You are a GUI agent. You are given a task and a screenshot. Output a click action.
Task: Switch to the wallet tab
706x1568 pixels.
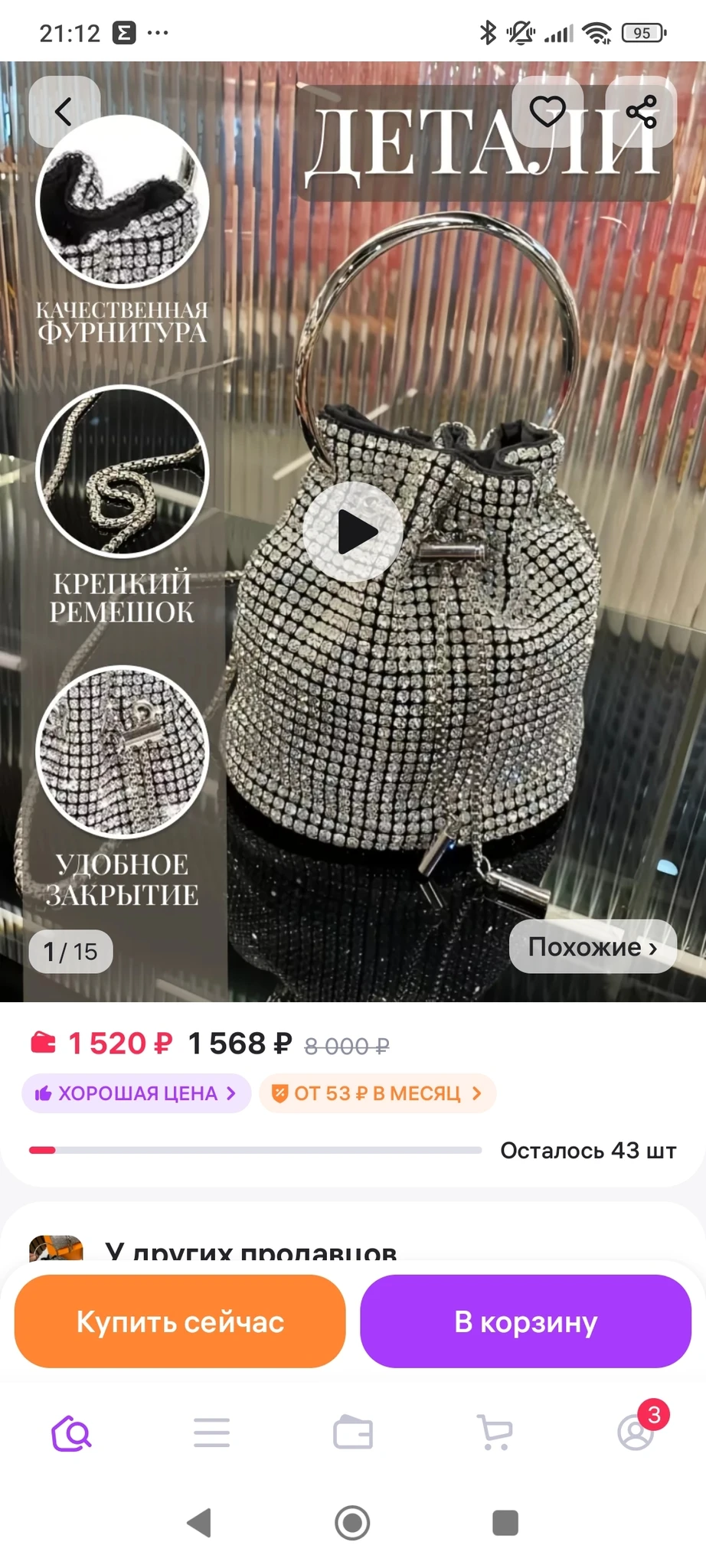pos(353,1432)
